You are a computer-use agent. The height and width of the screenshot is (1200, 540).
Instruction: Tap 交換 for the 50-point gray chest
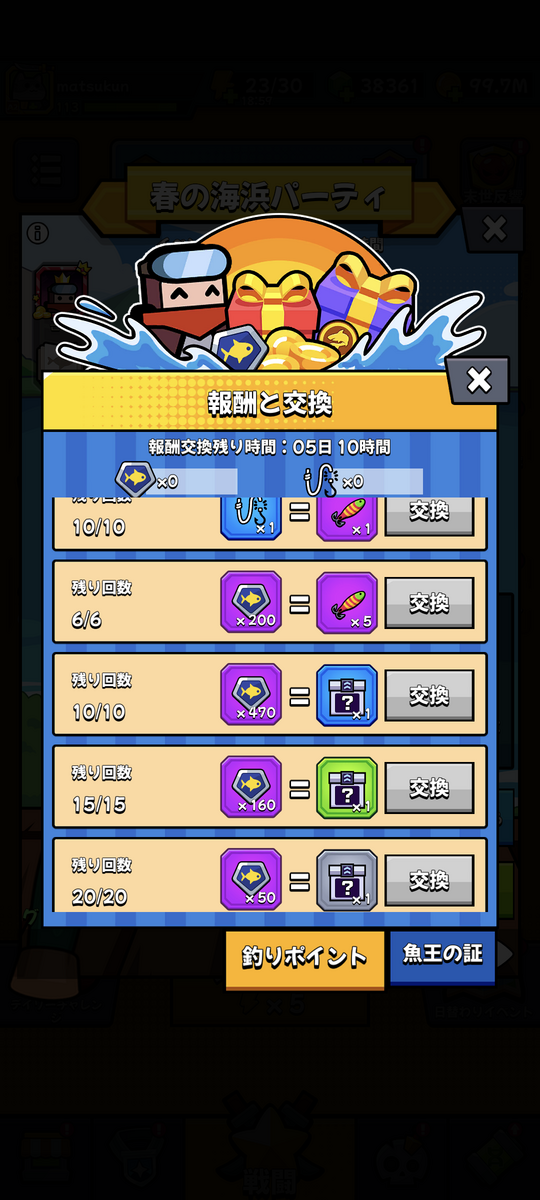(x=429, y=880)
